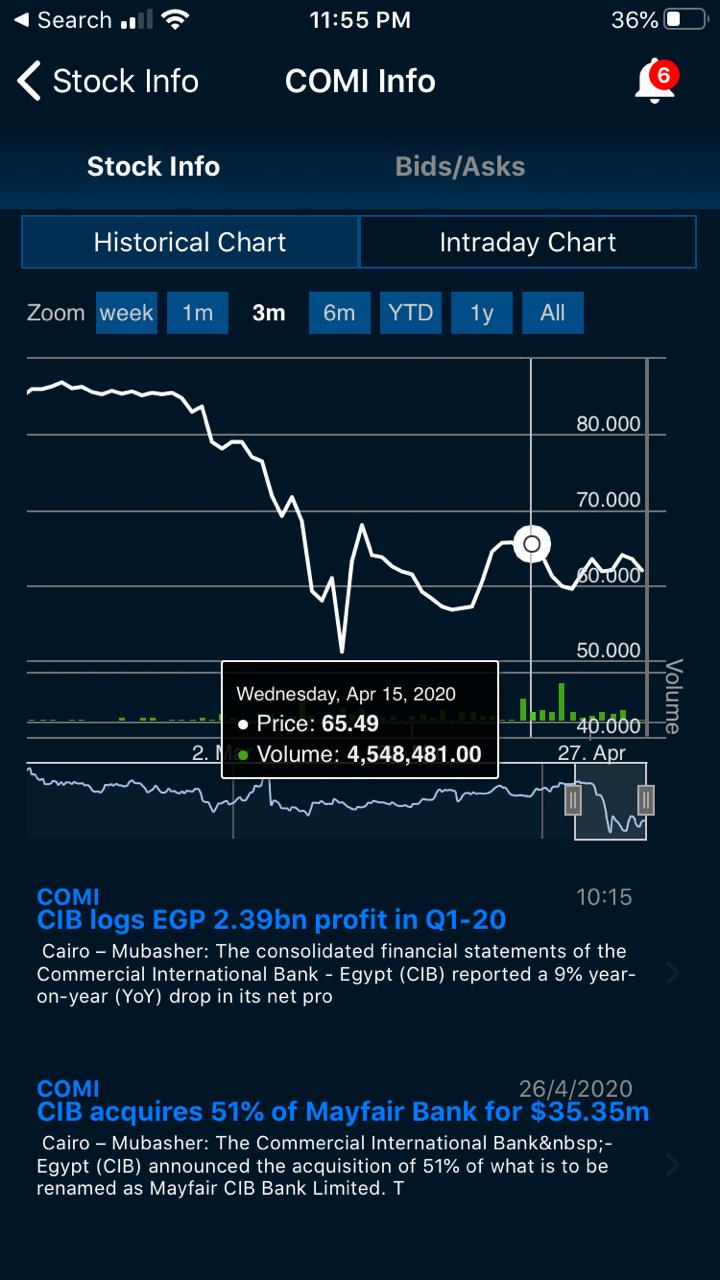The width and height of the screenshot is (720, 1280).
Task: Zoom chart to YTD
Action: (410, 313)
